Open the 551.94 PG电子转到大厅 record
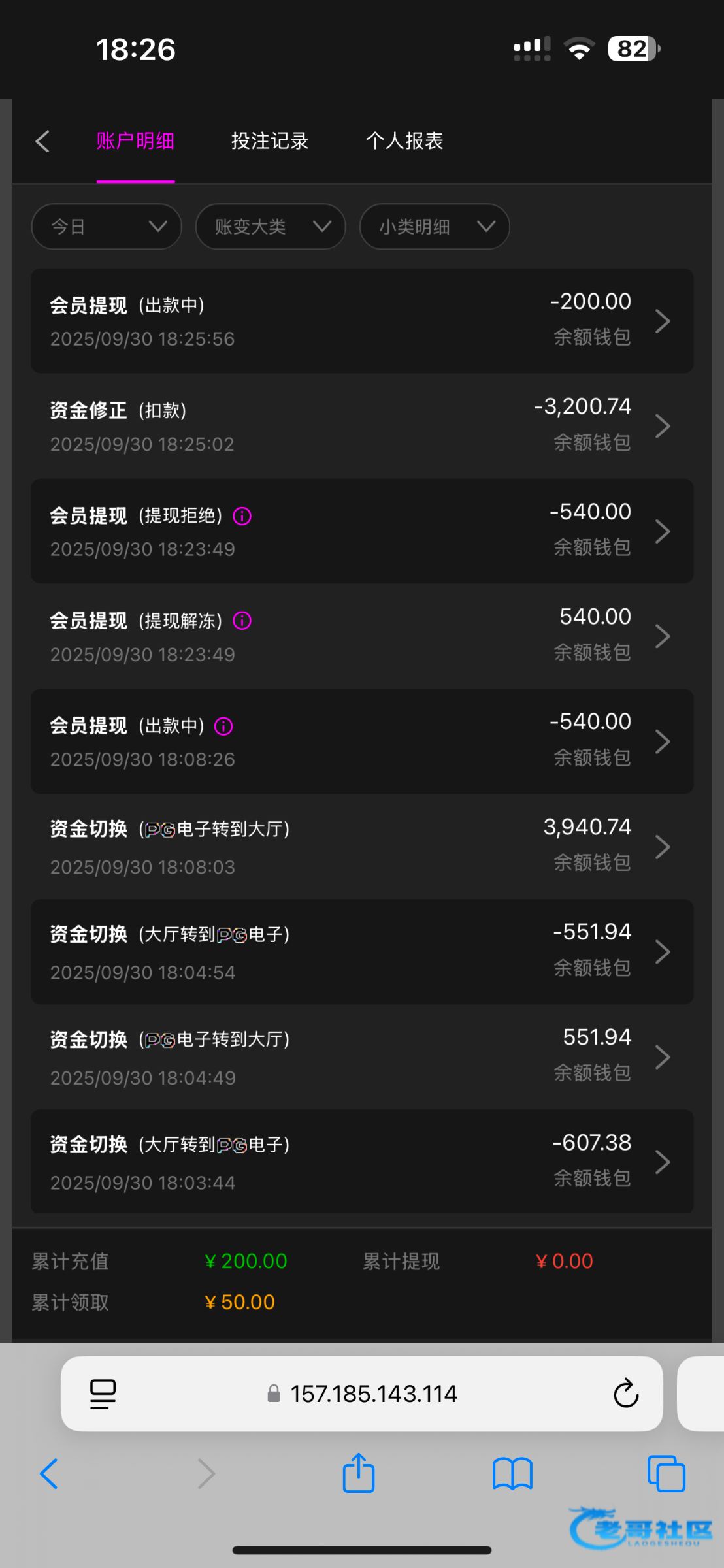This screenshot has height=1568, width=724. (x=362, y=1057)
